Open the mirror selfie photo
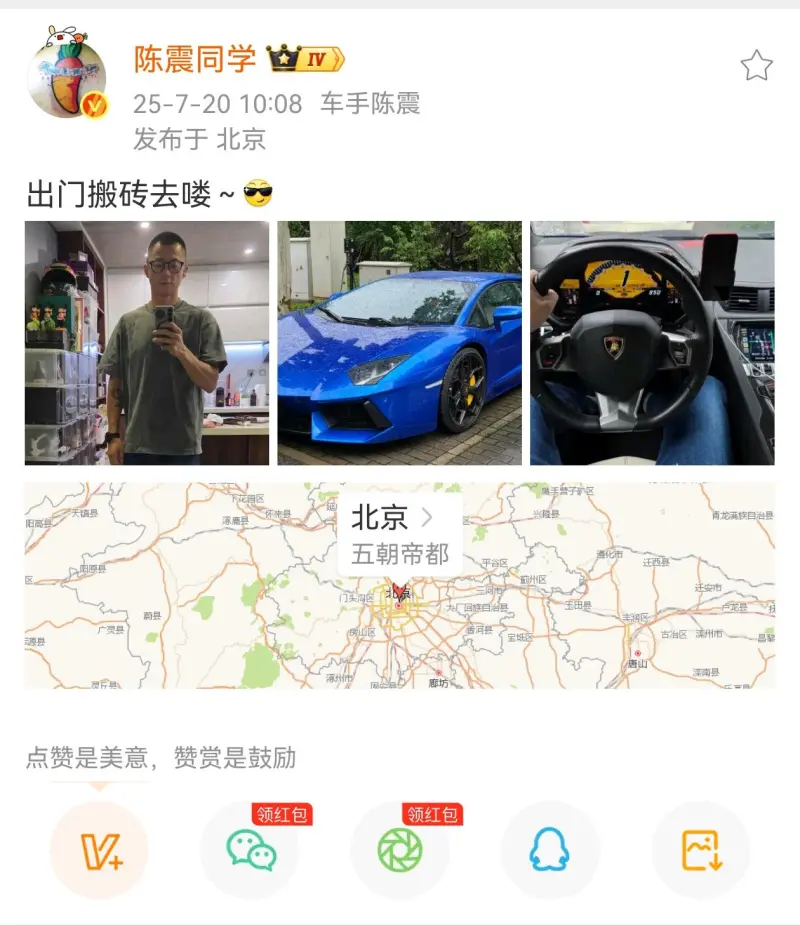Screen dimensions: 800x925 [147, 343]
